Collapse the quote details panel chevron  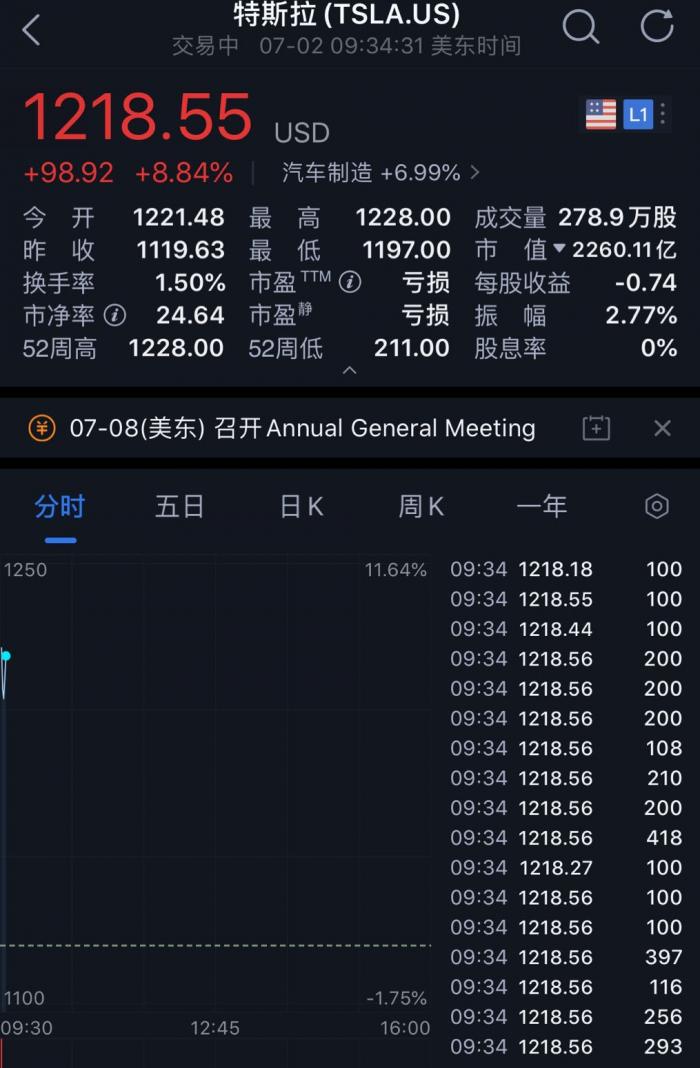[349, 370]
